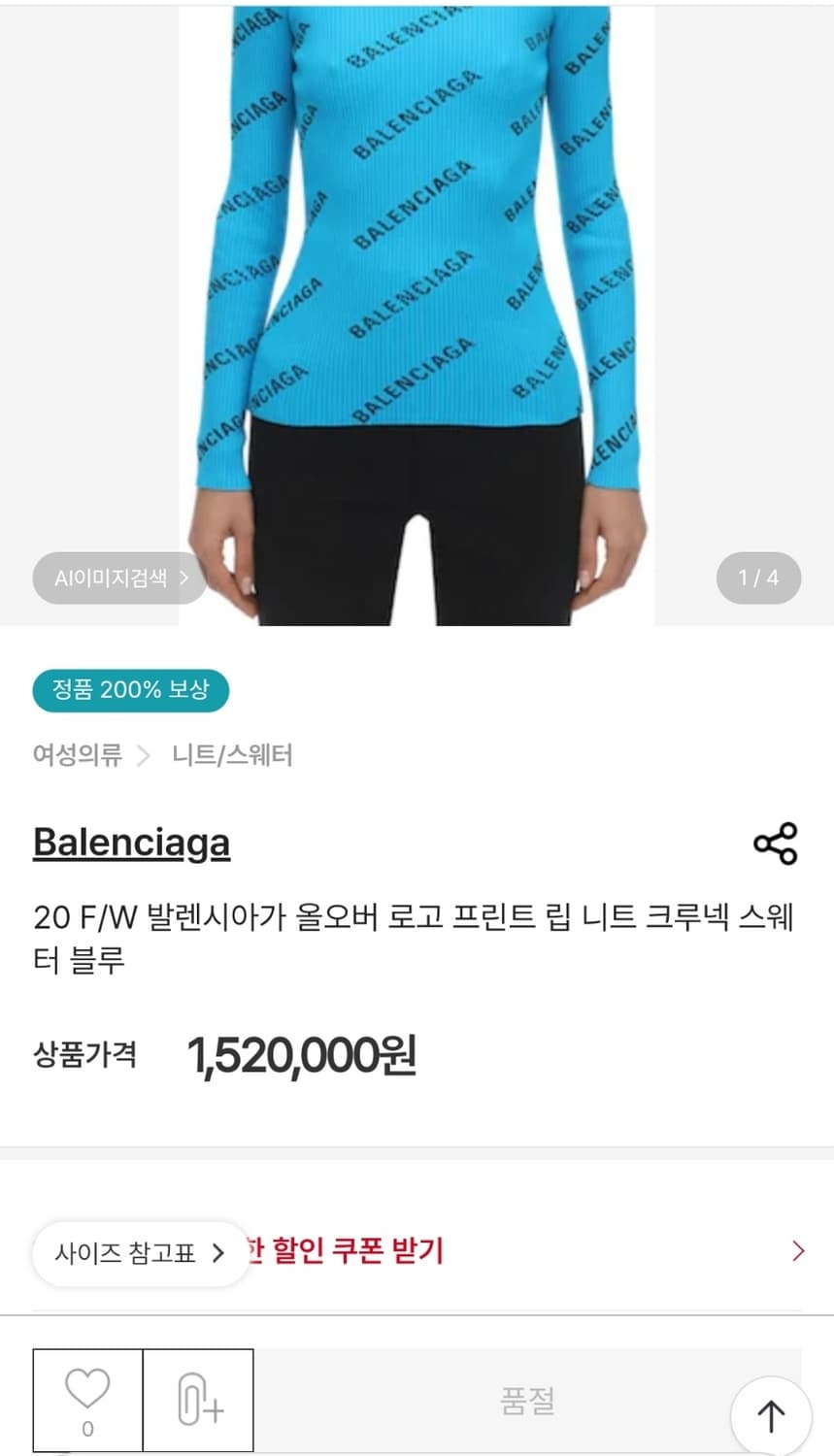
Task: Tap the 1/4 image counter badge
Action: pyautogui.click(x=758, y=578)
